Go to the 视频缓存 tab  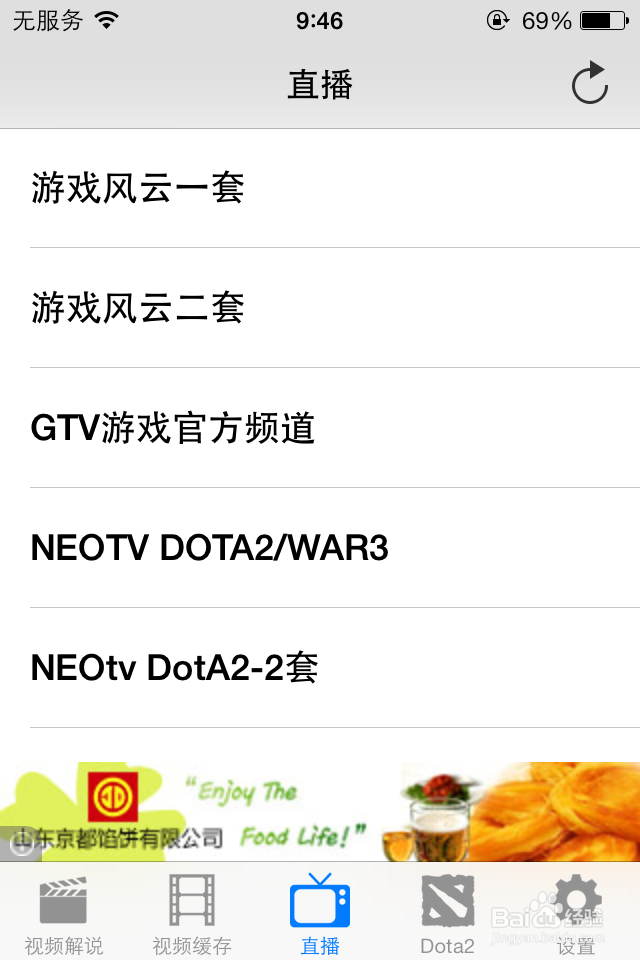click(x=192, y=912)
